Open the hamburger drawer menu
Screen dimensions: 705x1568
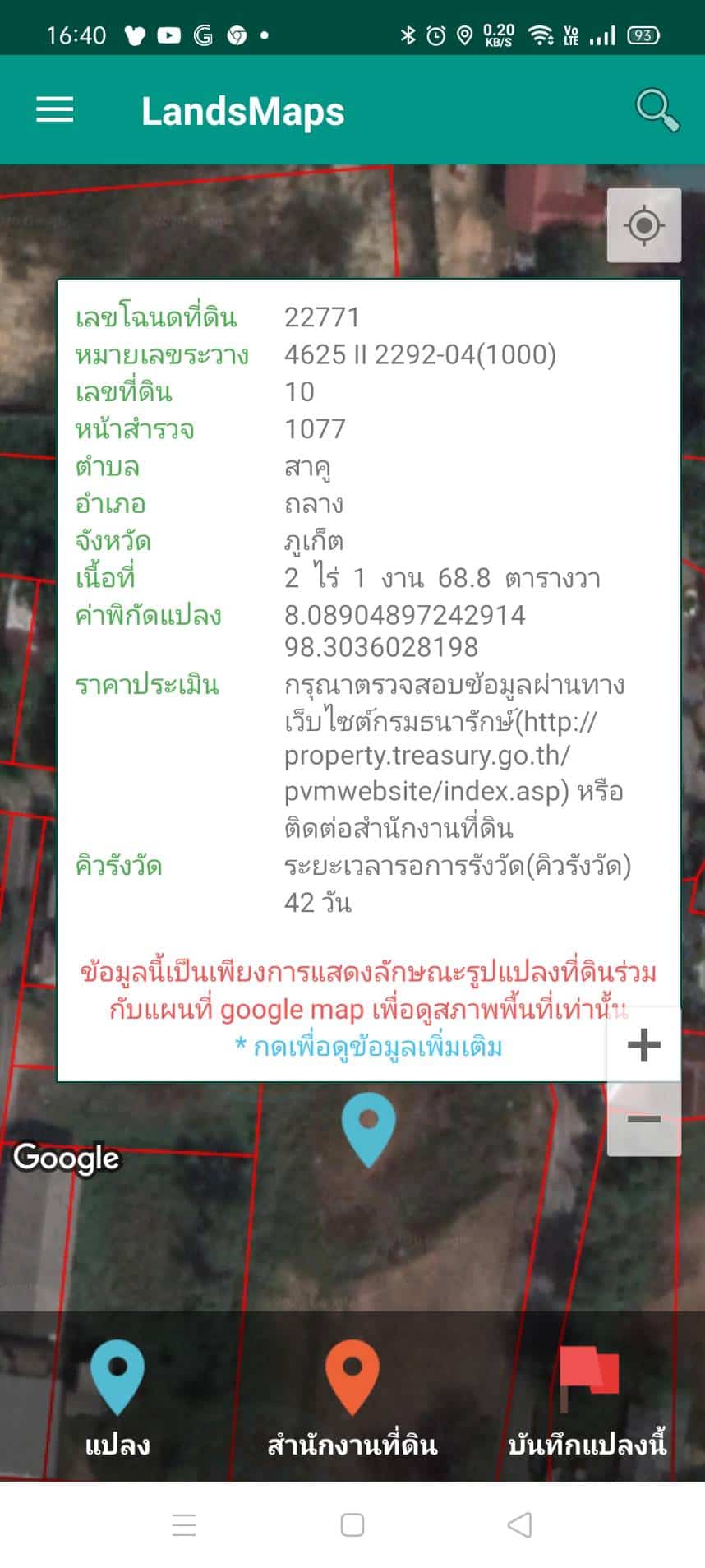pyautogui.click(x=55, y=110)
